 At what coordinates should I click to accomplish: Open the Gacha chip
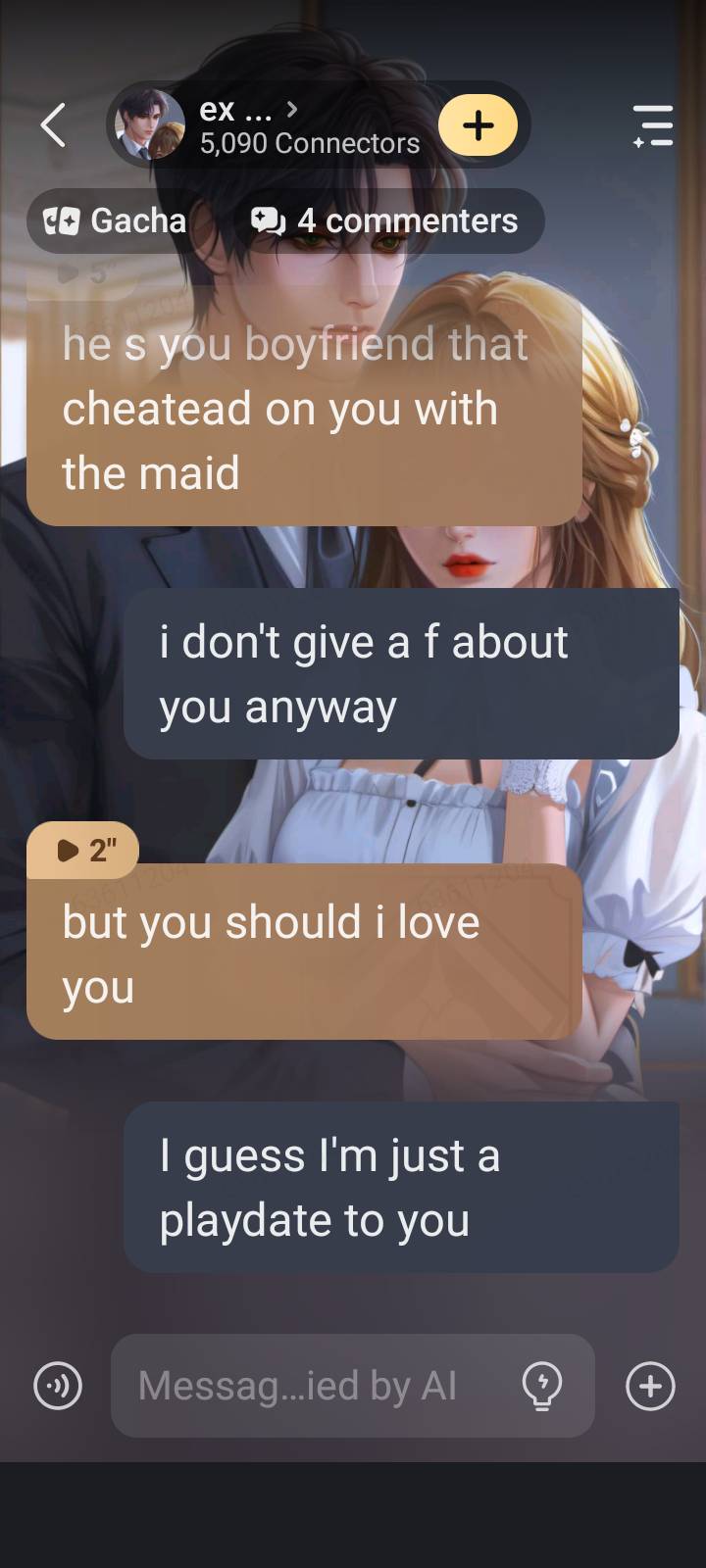click(x=116, y=220)
